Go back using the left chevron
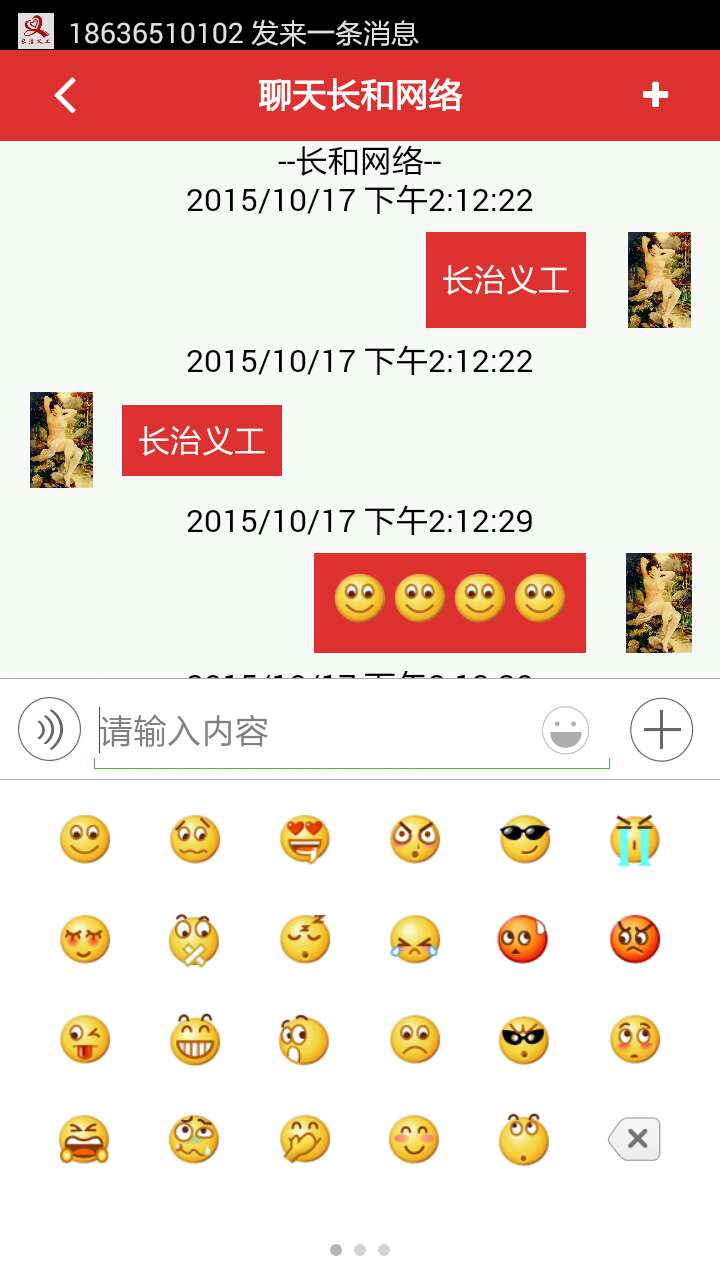The width and height of the screenshot is (720, 1280). click(64, 95)
